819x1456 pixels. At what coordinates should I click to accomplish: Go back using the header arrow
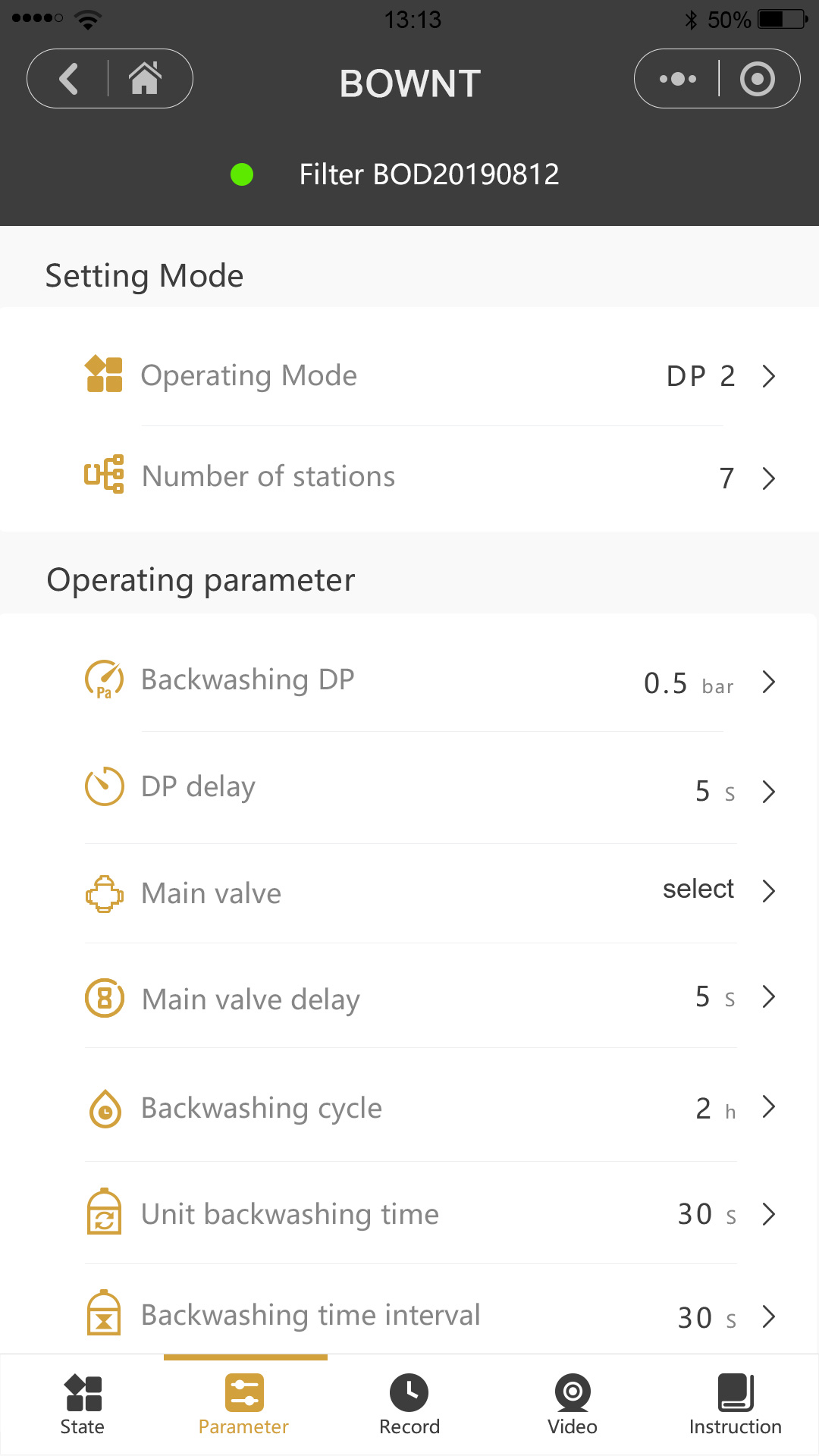69,79
